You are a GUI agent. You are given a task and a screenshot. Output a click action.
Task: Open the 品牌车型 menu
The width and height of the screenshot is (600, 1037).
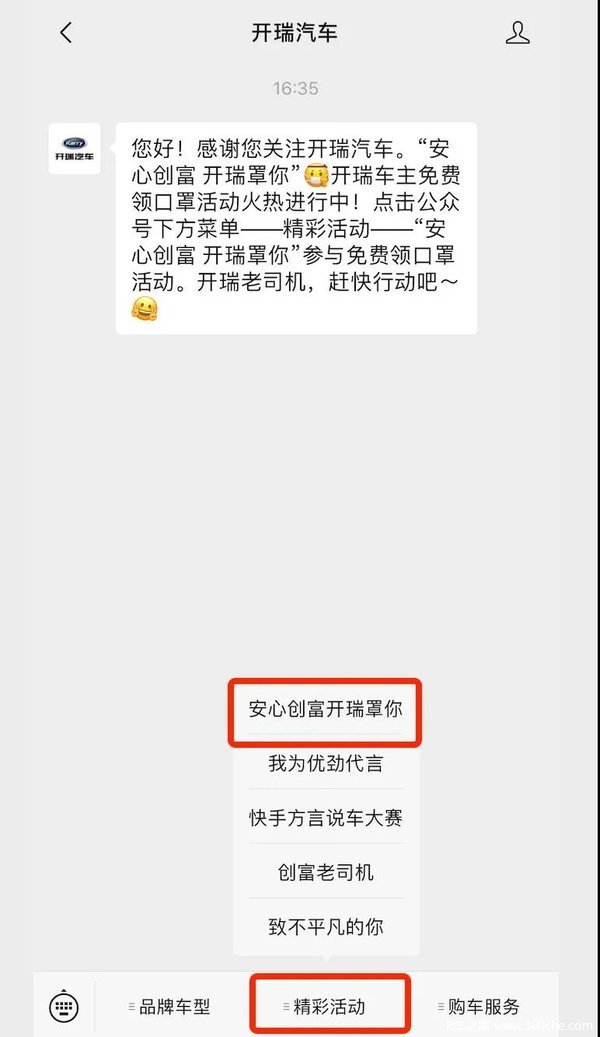click(172, 1006)
